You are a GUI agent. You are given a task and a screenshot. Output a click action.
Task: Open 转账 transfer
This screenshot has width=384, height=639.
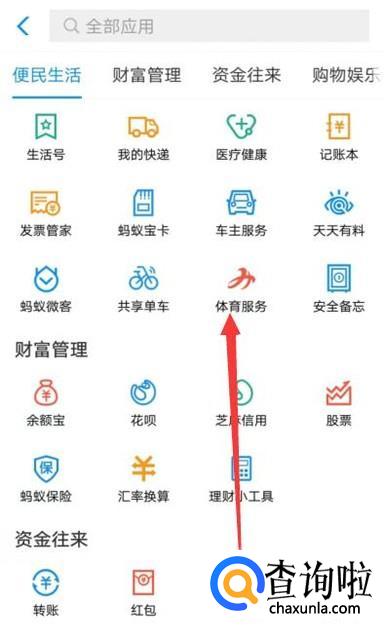pos(46,592)
